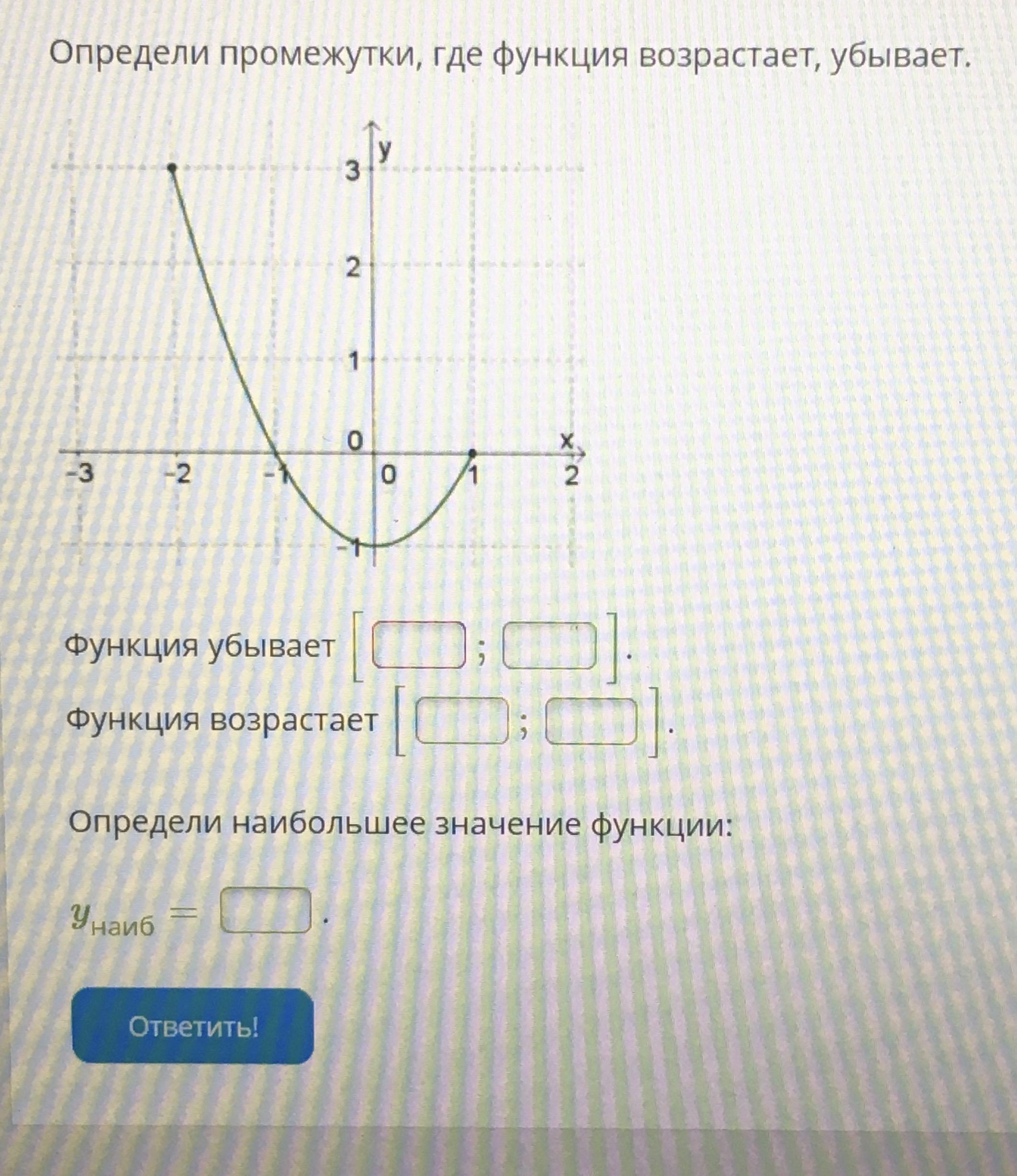Tap the second field of 'Функция убывает' interval
This screenshot has width=1017, height=1176.
point(549,645)
